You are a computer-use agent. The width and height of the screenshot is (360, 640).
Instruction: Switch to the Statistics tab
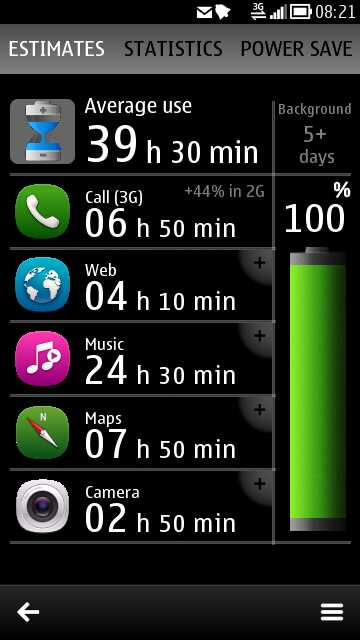coord(173,49)
